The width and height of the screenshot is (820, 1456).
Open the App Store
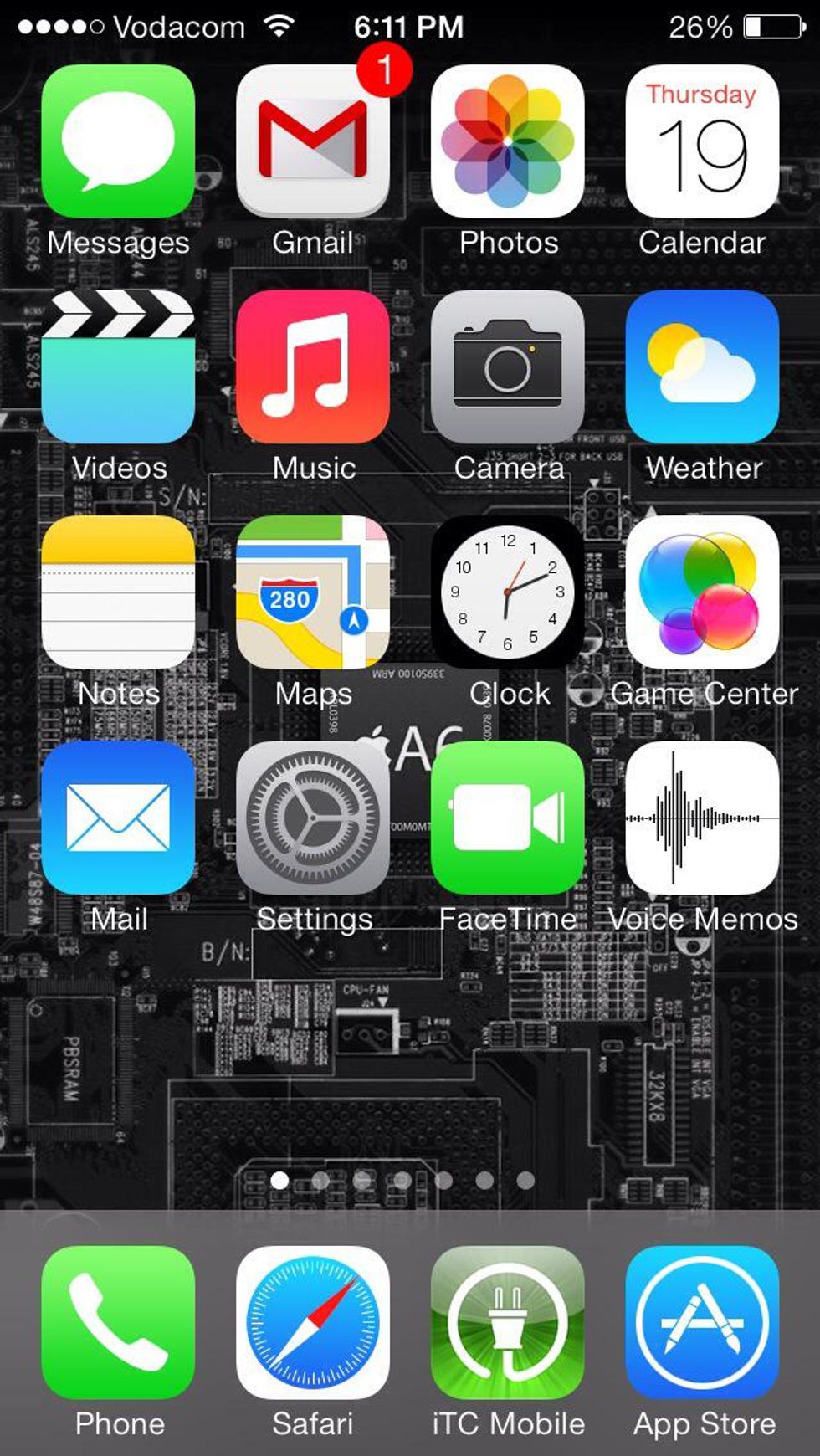coord(702,1323)
